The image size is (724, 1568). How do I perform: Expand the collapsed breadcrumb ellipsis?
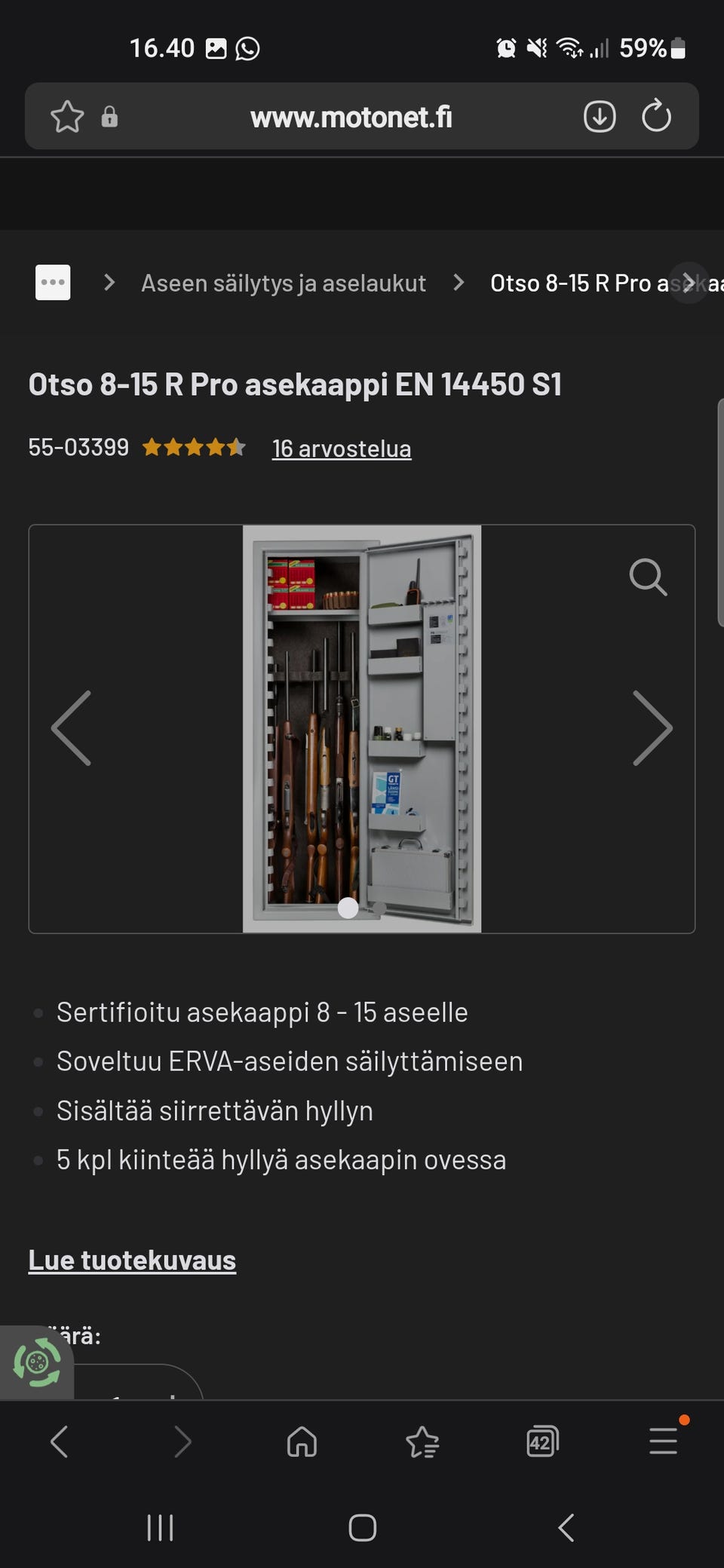click(x=53, y=282)
